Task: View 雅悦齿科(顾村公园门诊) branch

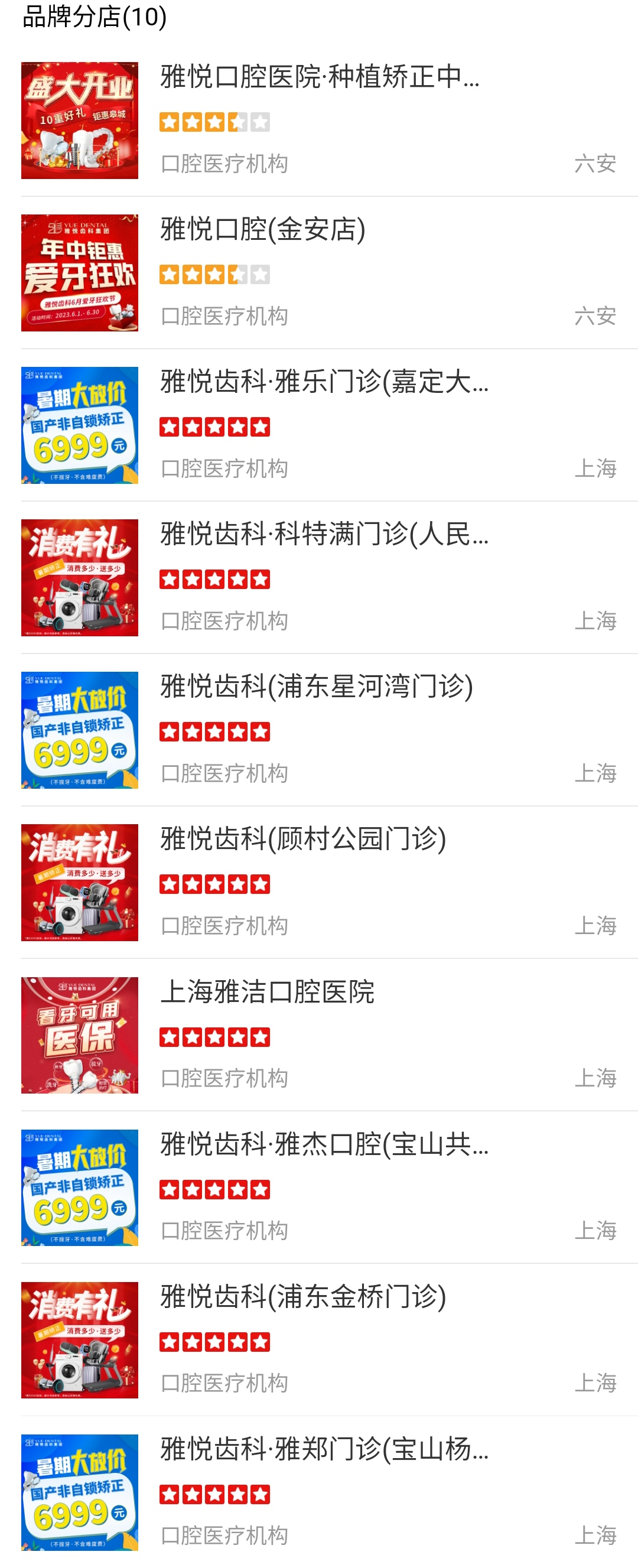Action: [303, 840]
